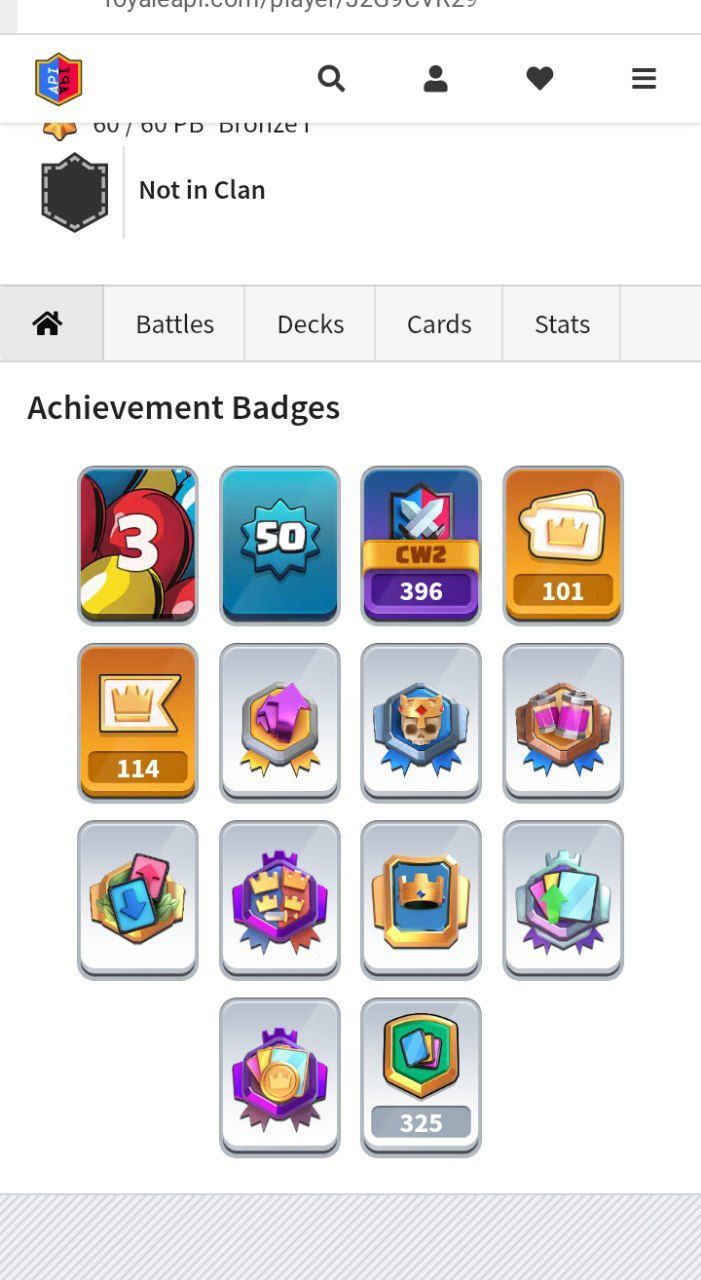Go to RoyaleAPI home logo
701x1280 pixels.
pyautogui.click(x=58, y=79)
